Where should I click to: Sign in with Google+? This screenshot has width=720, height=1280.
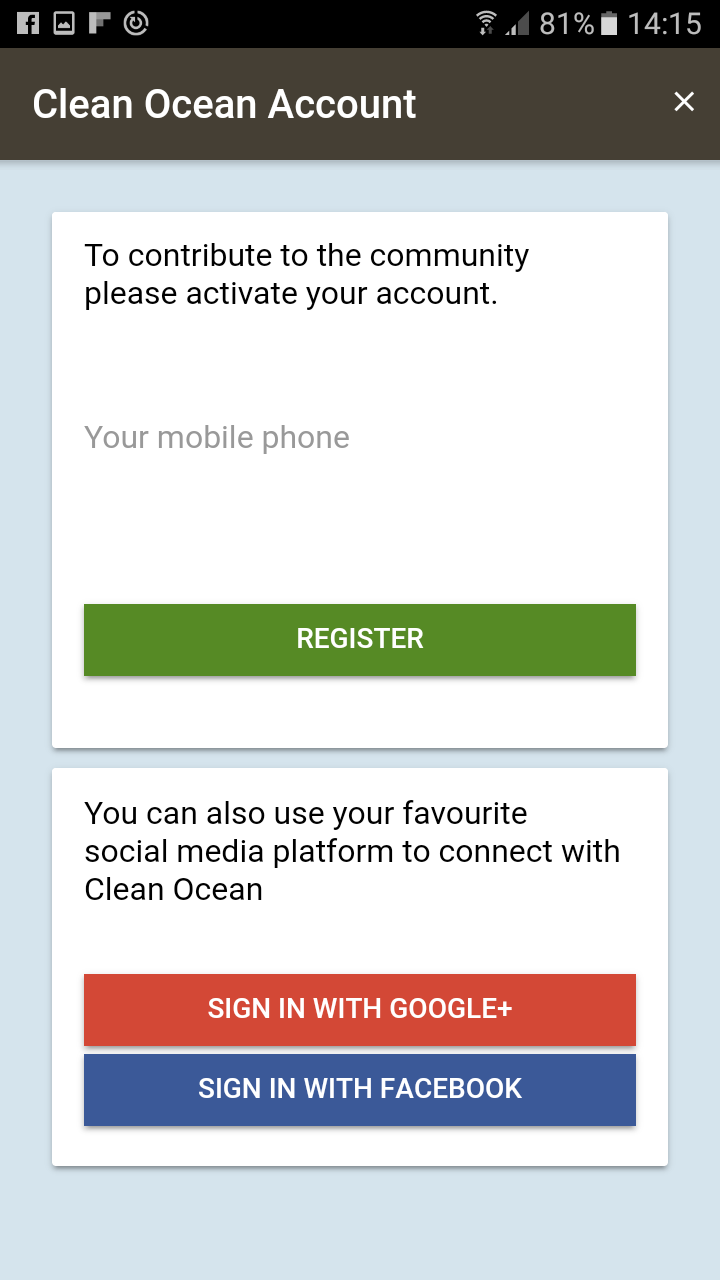pos(360,1009)
